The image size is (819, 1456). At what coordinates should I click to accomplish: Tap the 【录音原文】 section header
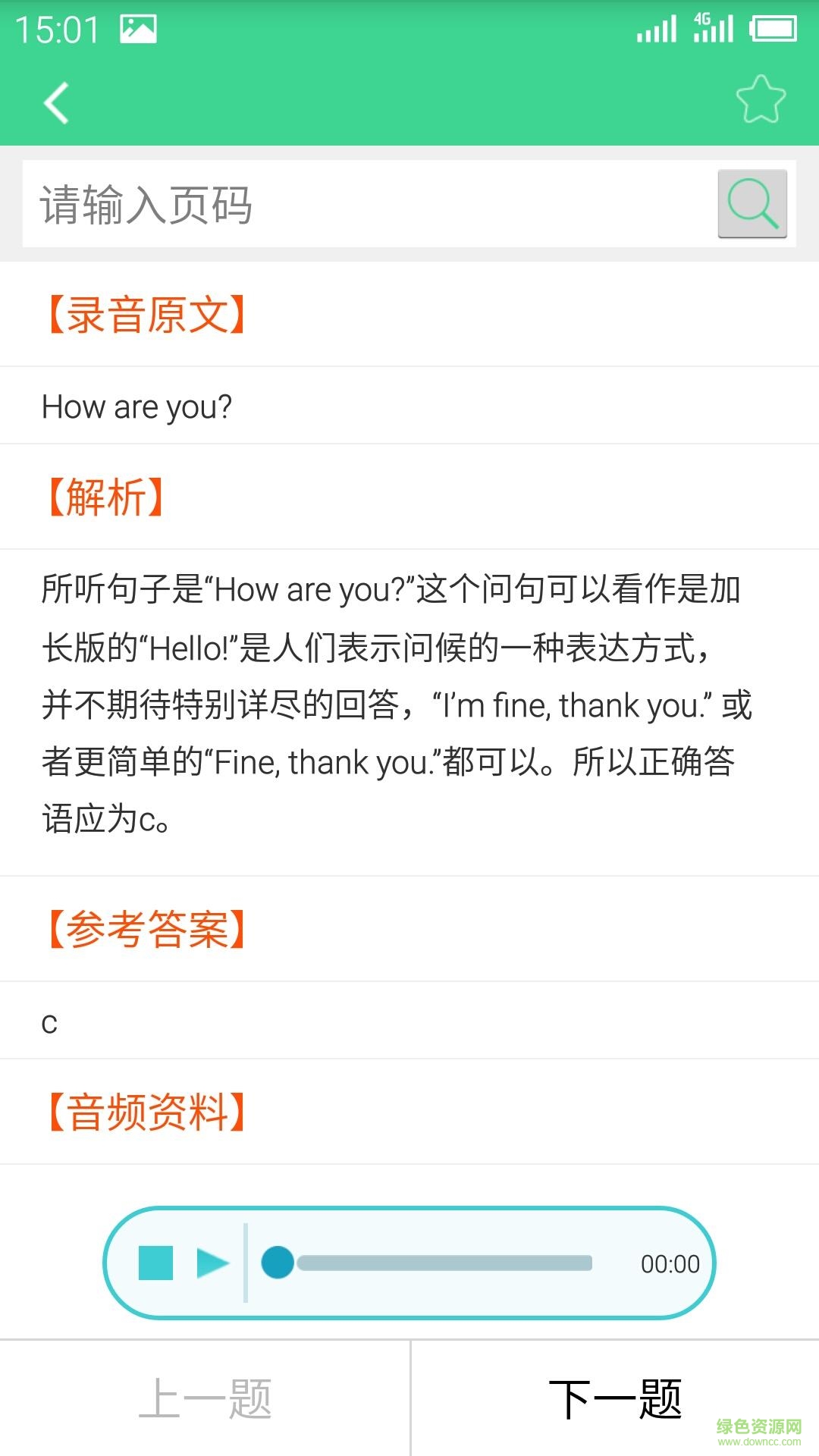tap(146, 314)
